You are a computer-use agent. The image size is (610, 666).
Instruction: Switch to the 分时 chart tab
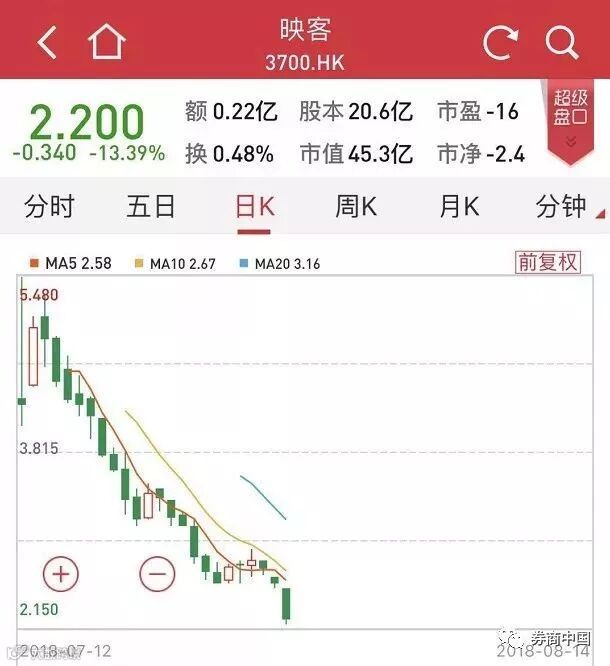point(49,207)
